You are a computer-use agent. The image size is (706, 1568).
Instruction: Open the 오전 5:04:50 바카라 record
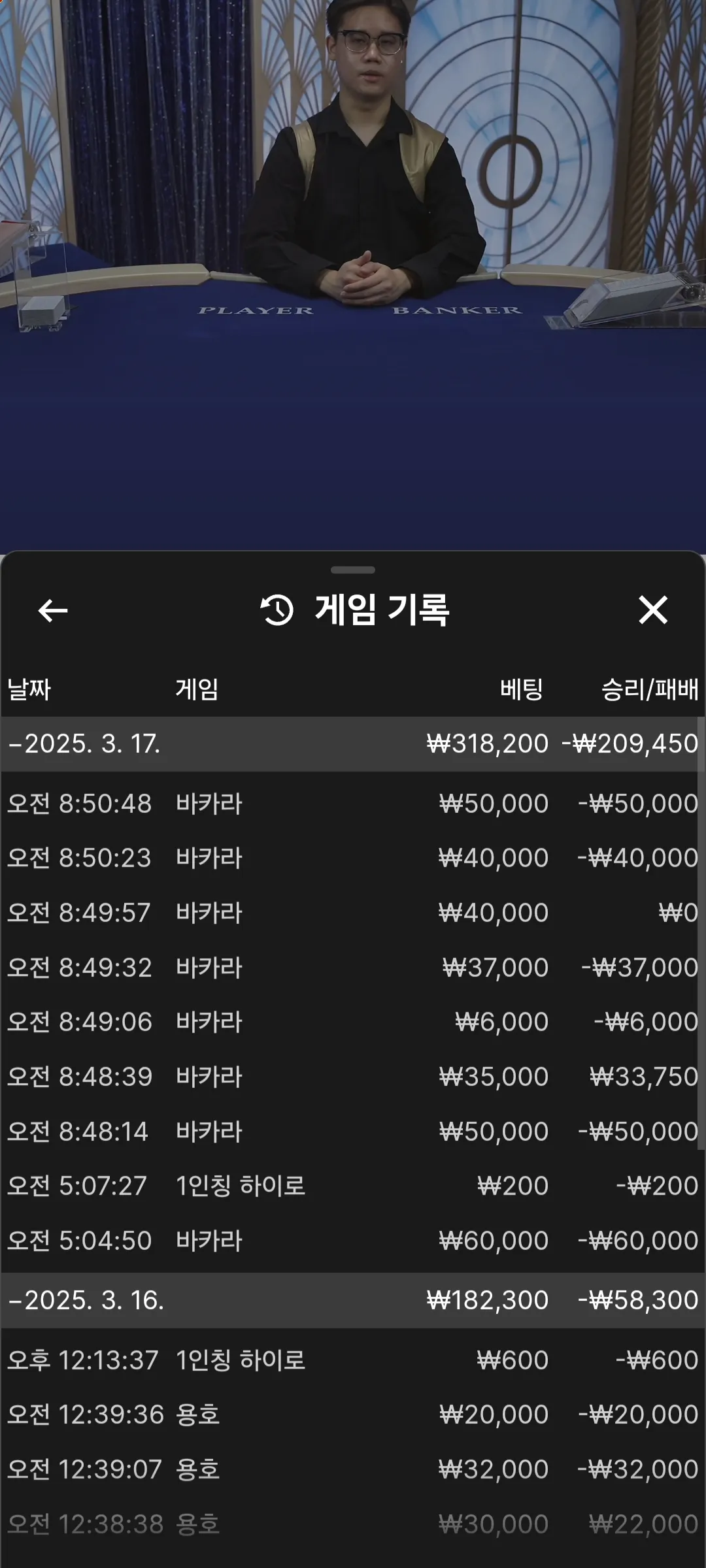tap(353, 1241)
